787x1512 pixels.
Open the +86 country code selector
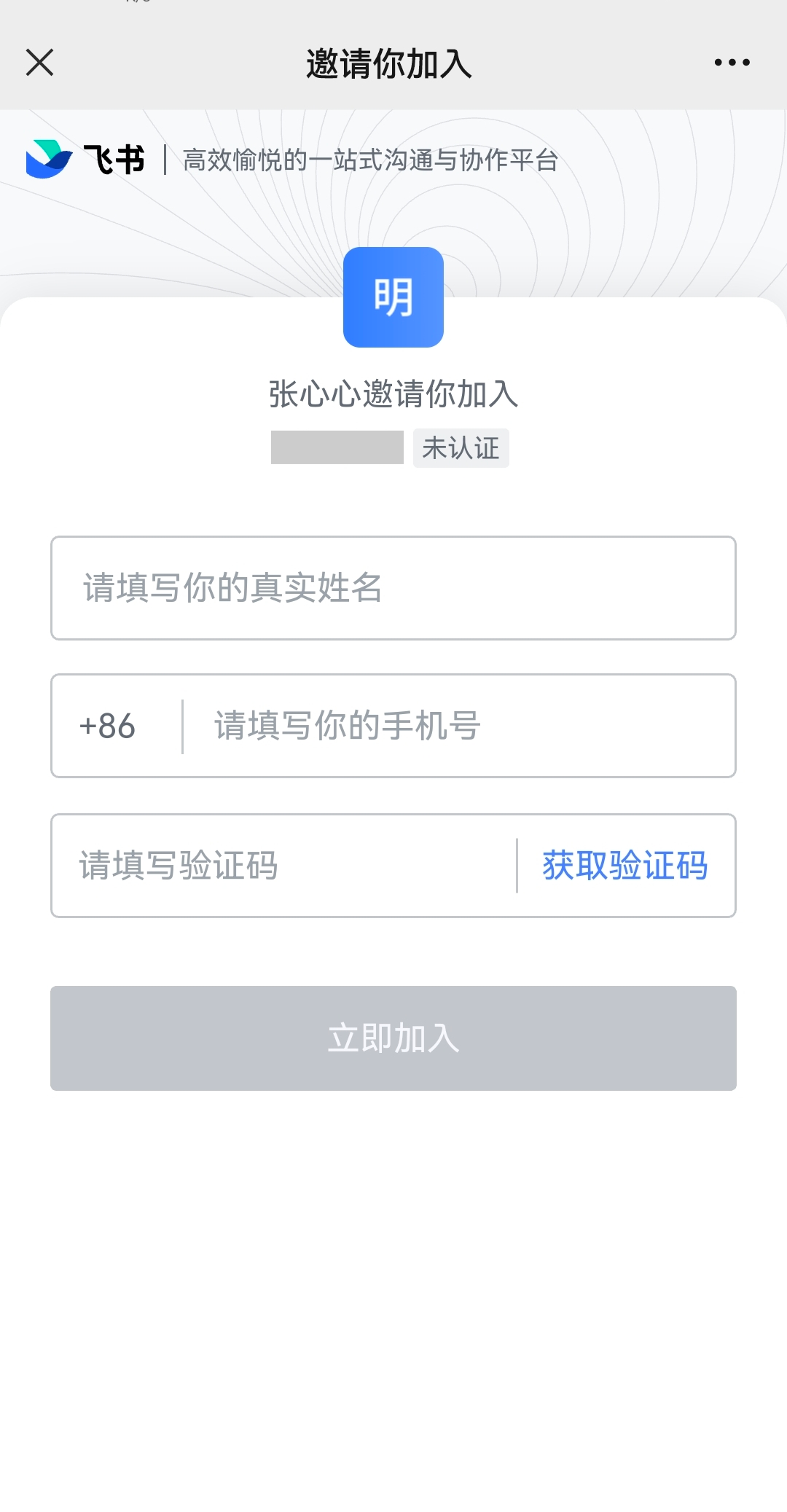107,726
